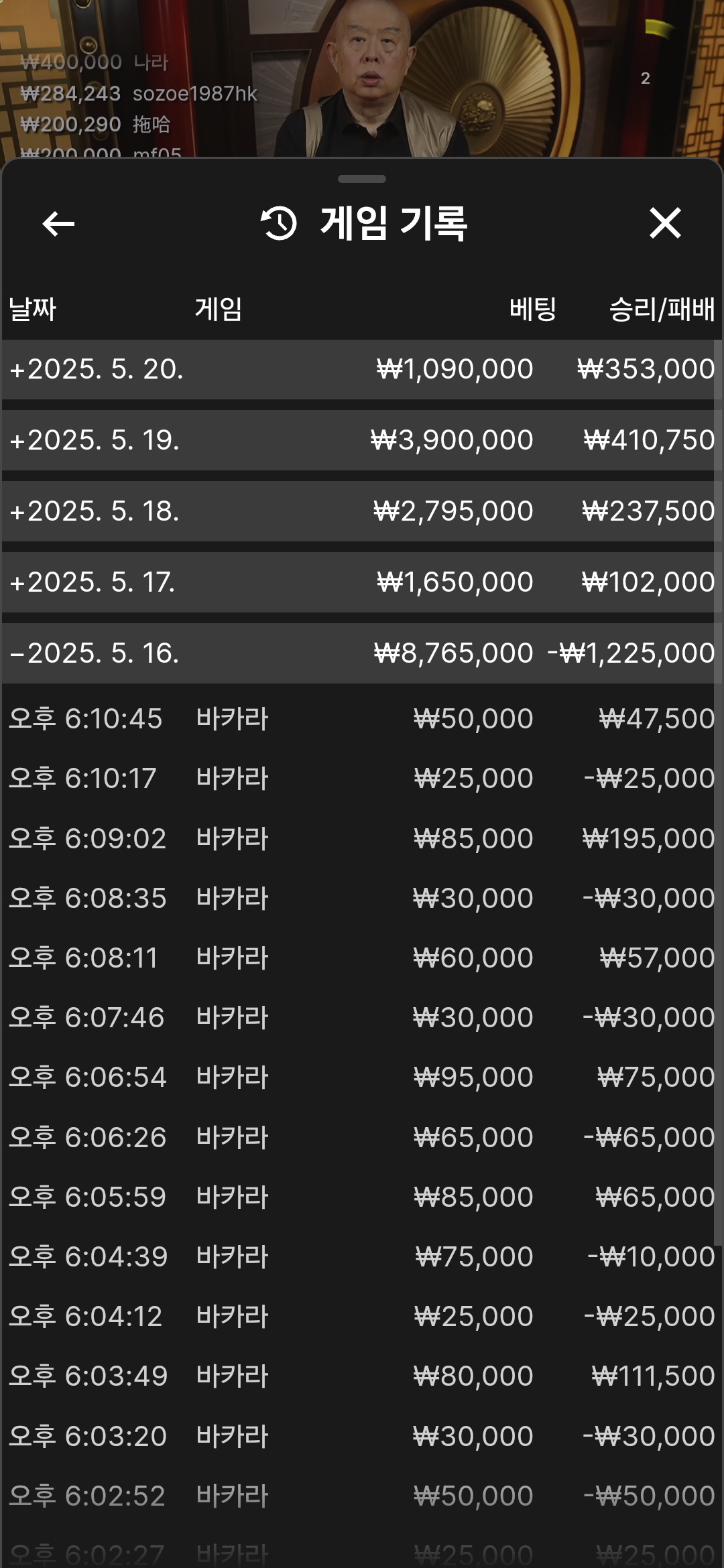
Task: Go back using the arrow icon
Action: (58, 224)
